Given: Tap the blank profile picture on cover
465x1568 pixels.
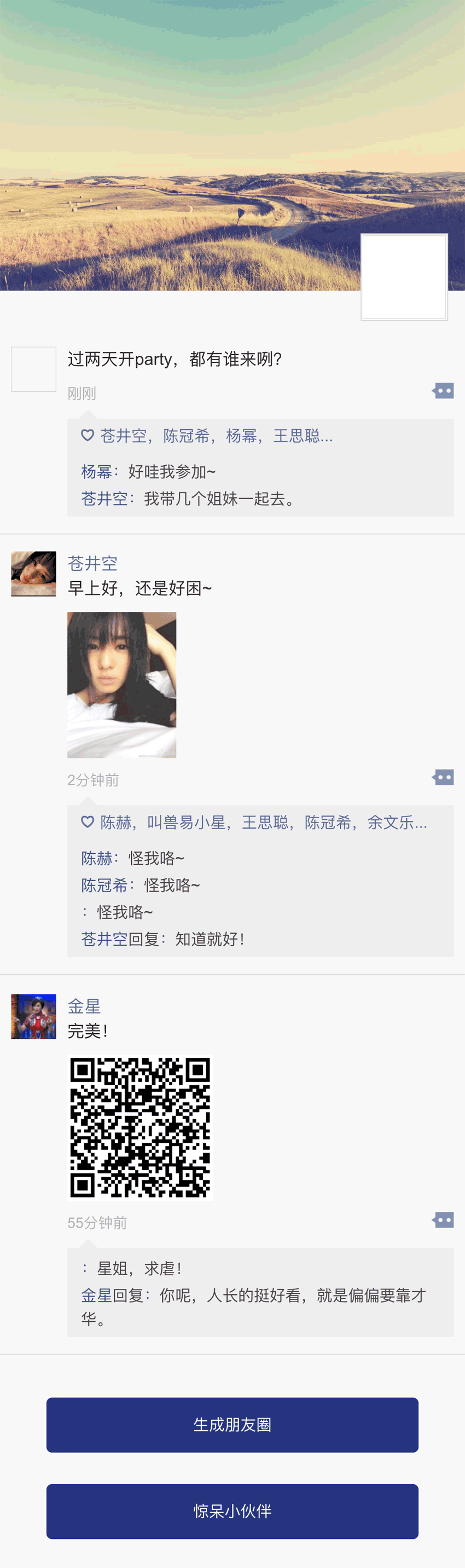Looking at the screenshot, I should click(404, 277).
